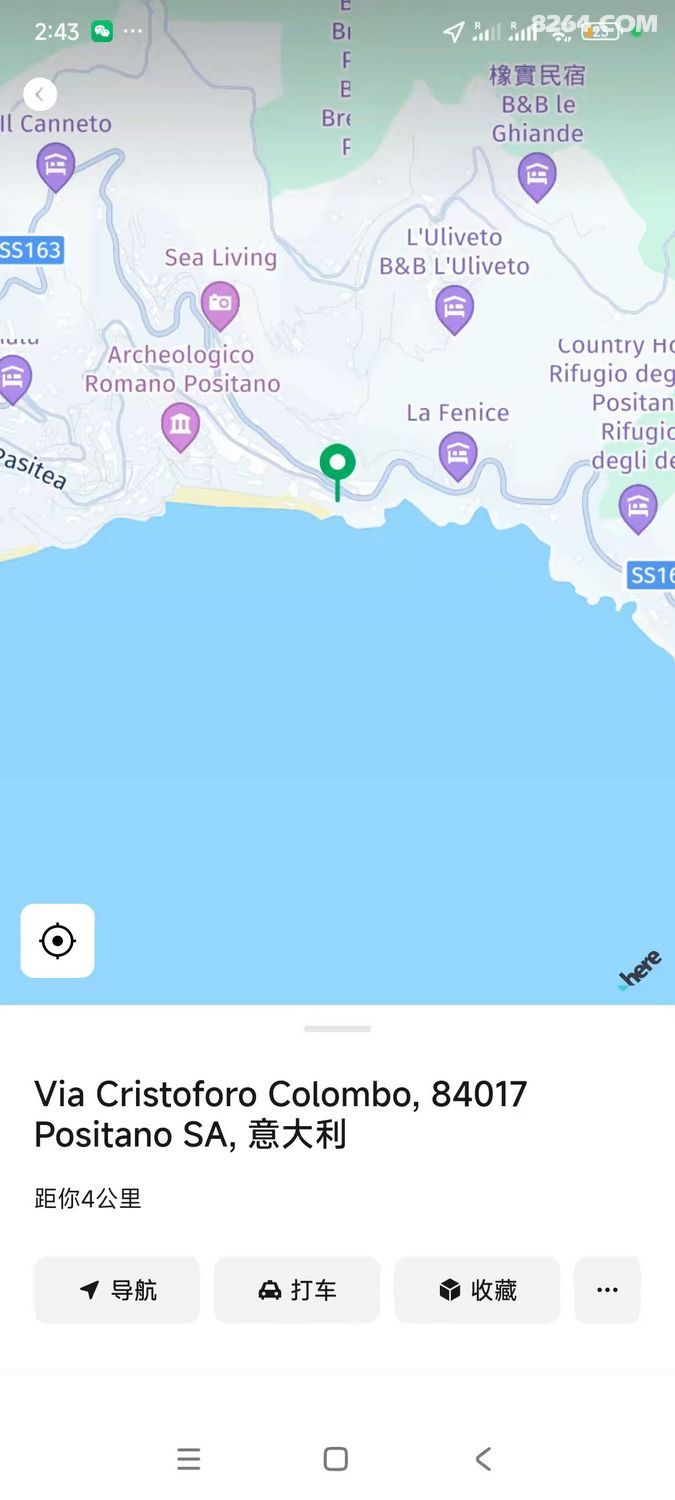This screenshot has width=675, height=1500.
Task: Open Archeologico Romano Positano museum marker
Action: (x=180, y=427)
